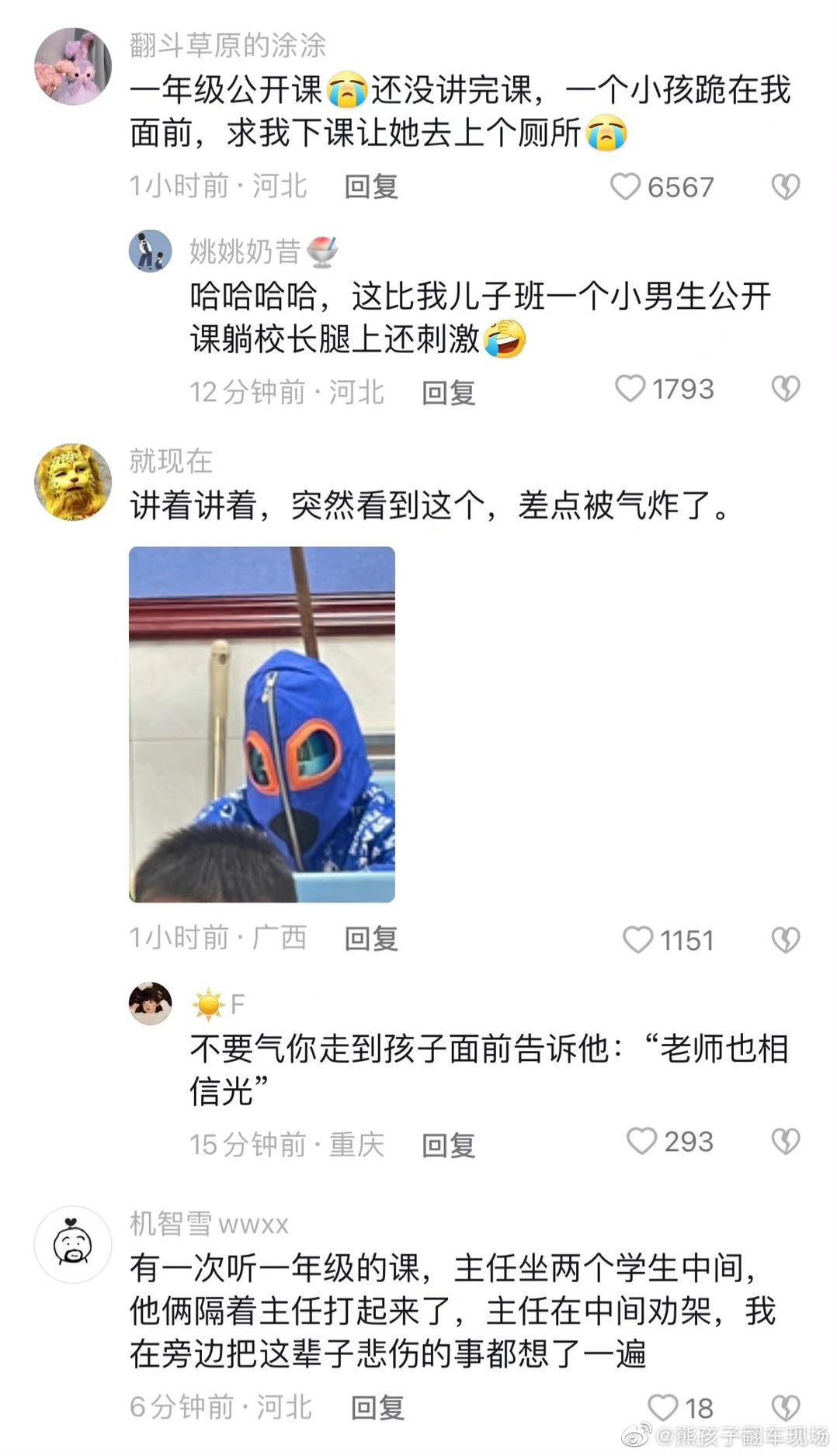Reply to 机智雪wwxx's comment
837x1456 pixels.
377,1408
